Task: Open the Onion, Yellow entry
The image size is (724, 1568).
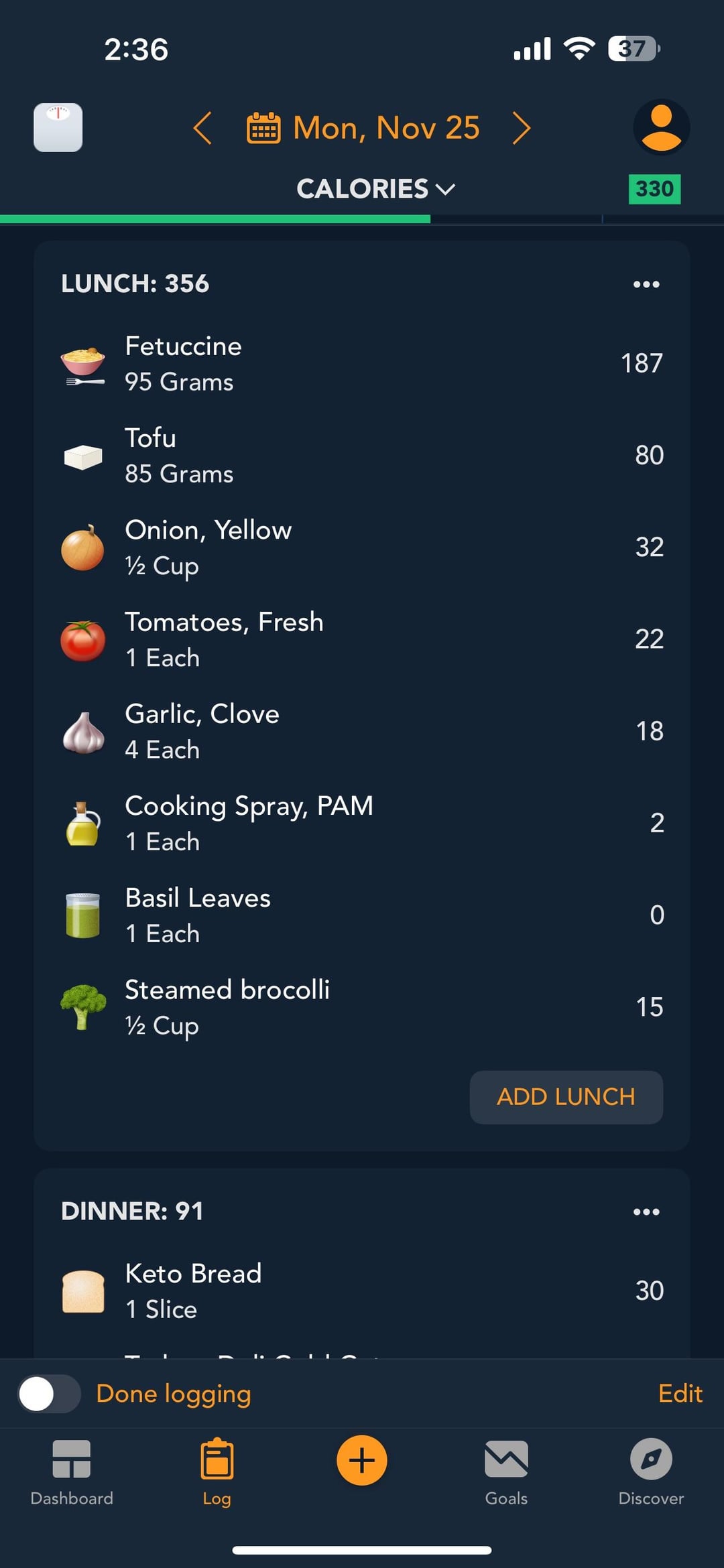Action: [x=362, y=547]
